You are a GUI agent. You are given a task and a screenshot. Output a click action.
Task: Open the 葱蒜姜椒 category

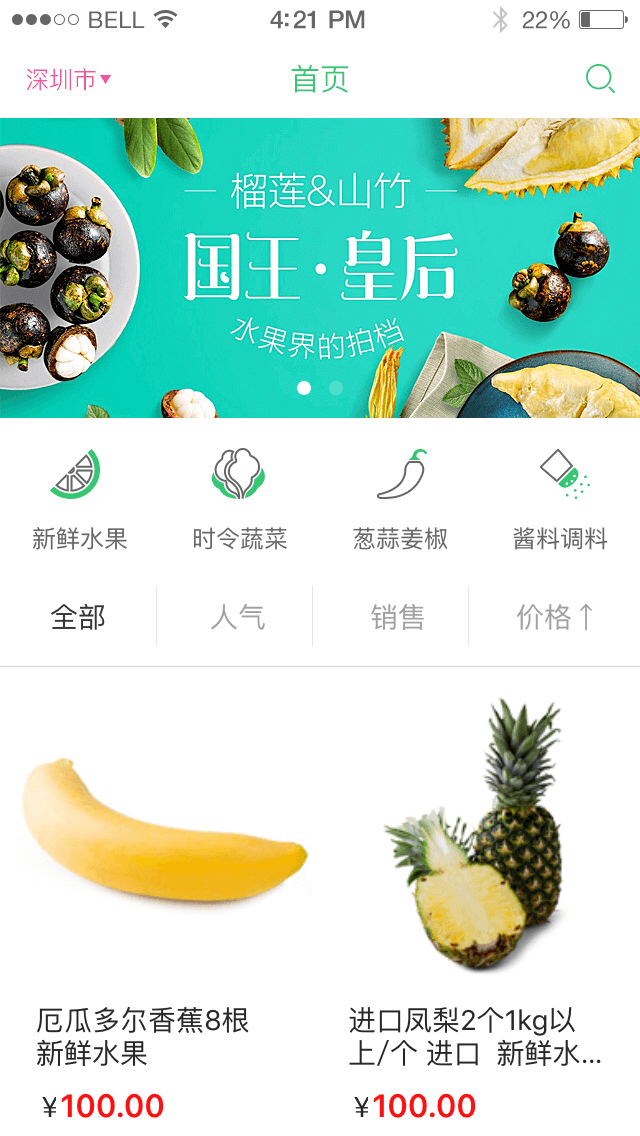tap(400, 498)
